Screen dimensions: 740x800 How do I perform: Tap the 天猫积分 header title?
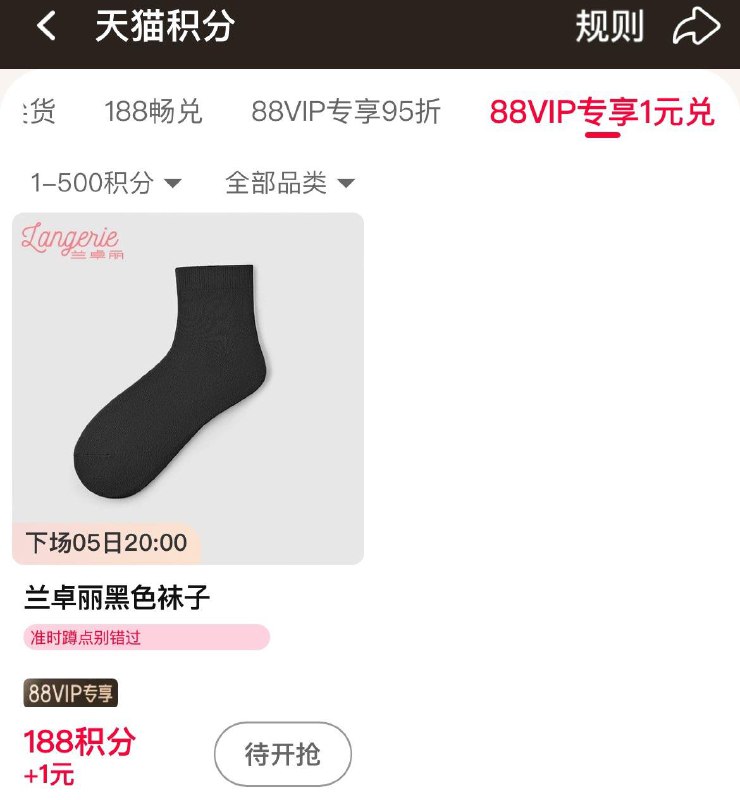coord(164,27)
